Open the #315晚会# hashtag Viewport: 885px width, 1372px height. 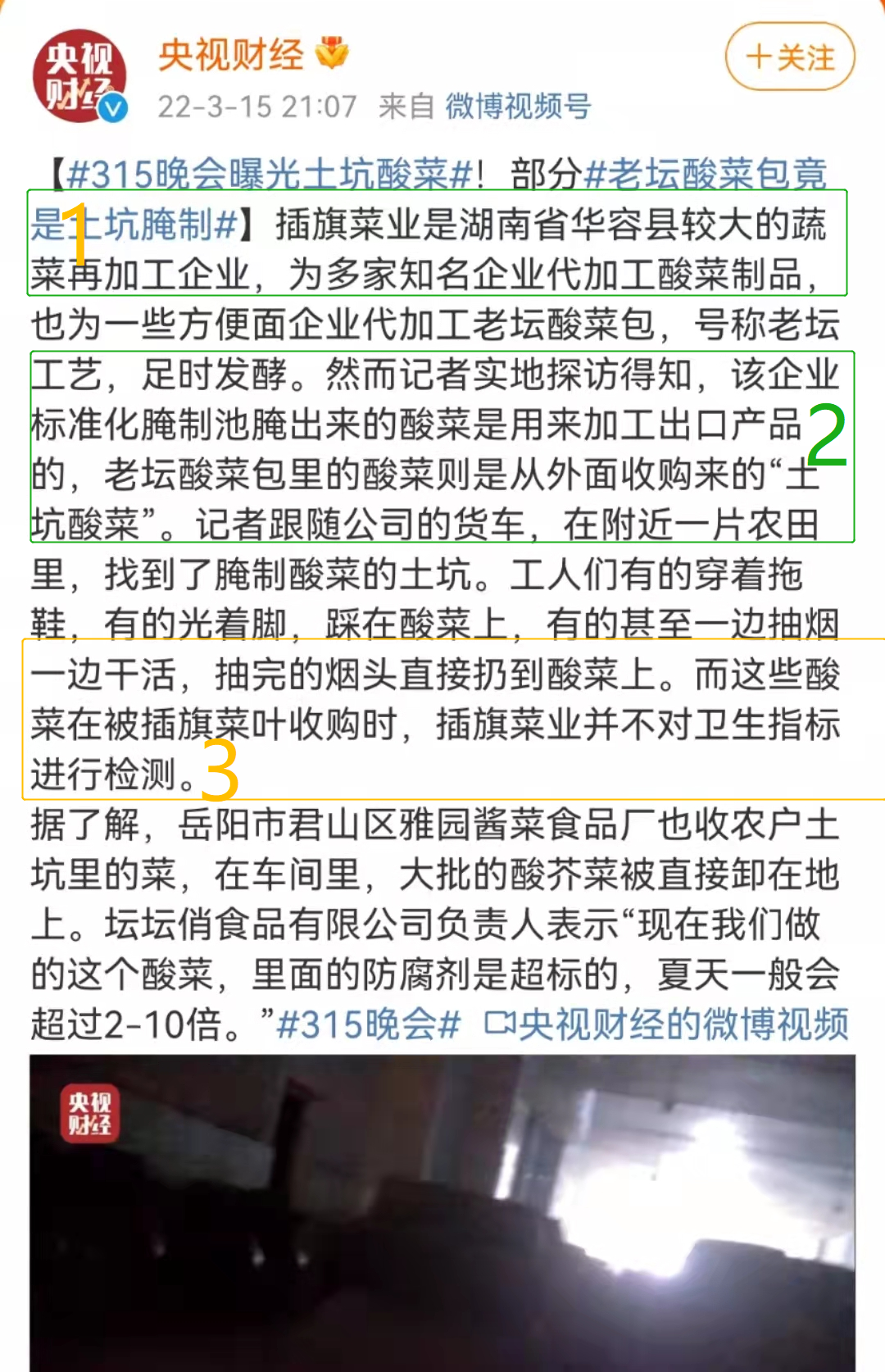[369, 1024]
